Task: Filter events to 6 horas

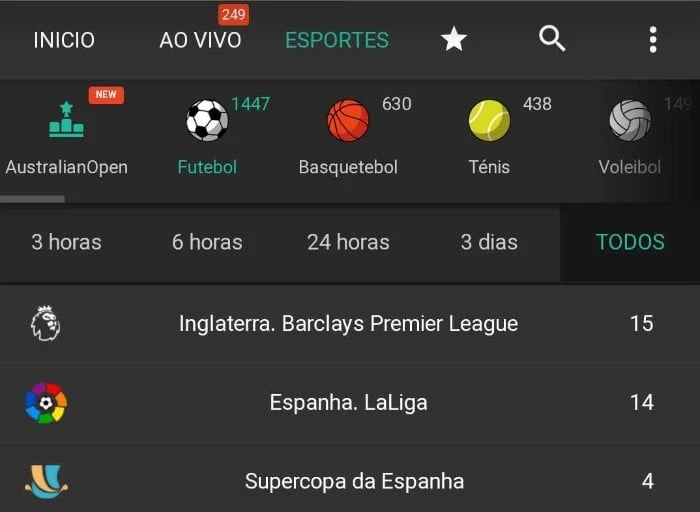Action: pyautogui.click(x=207, y=242)
